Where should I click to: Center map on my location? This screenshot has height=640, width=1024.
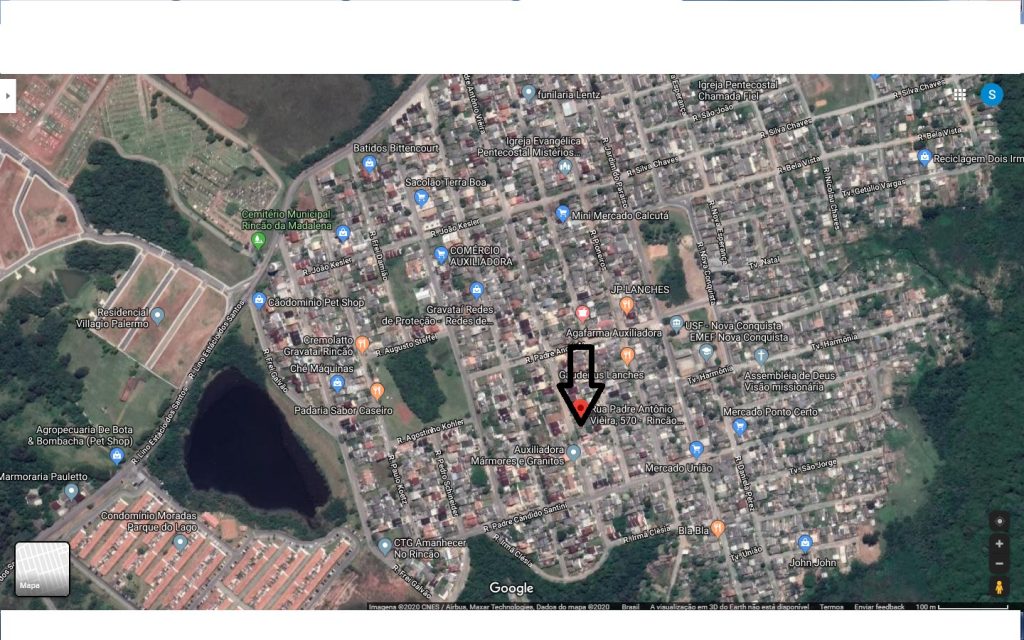pos(998,521)
